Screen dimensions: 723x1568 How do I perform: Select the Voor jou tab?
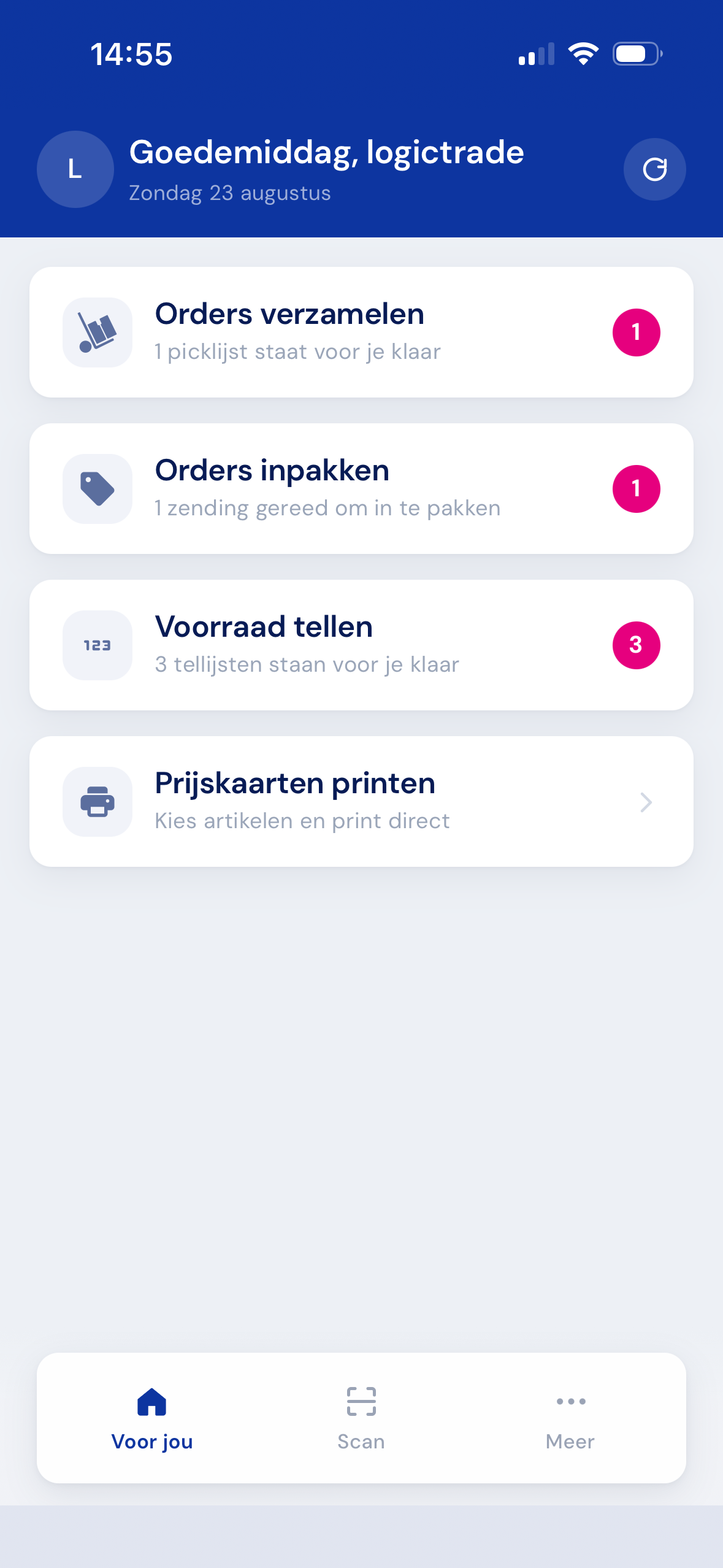(x=152, y=1418)
